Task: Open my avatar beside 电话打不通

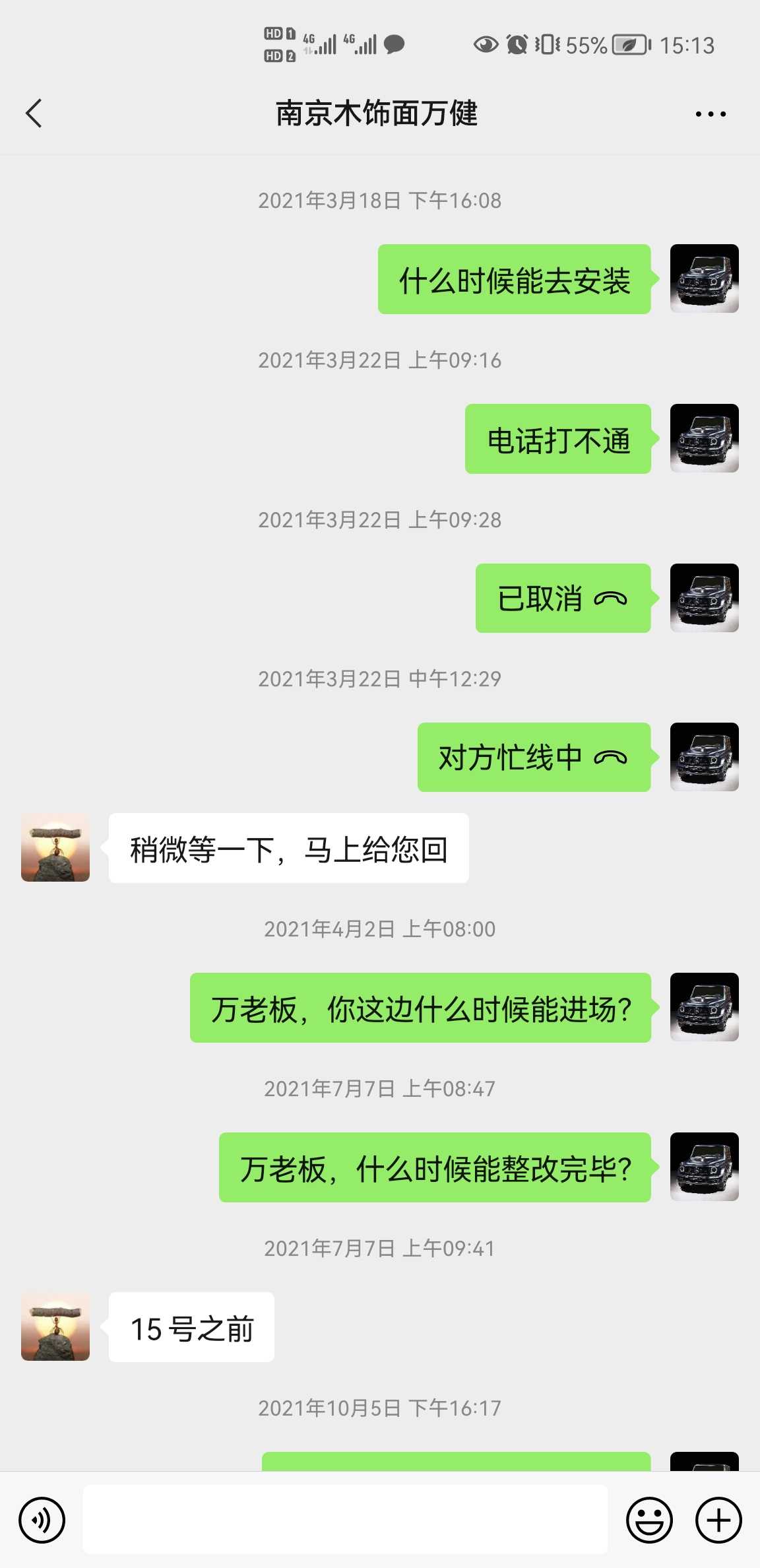Action: click(704, 438)
